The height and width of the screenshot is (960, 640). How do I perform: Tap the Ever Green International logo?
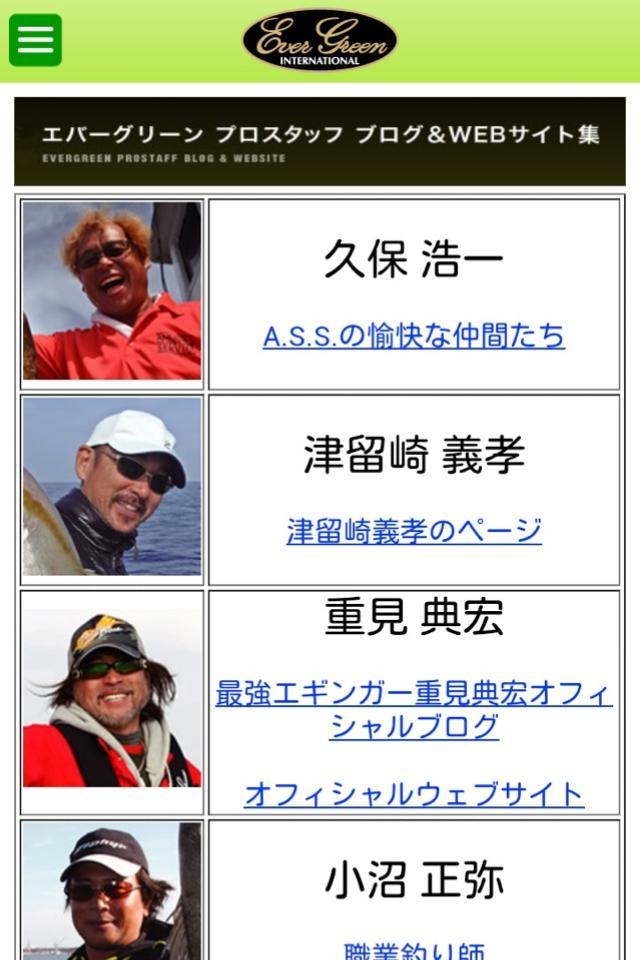(320, 41)
